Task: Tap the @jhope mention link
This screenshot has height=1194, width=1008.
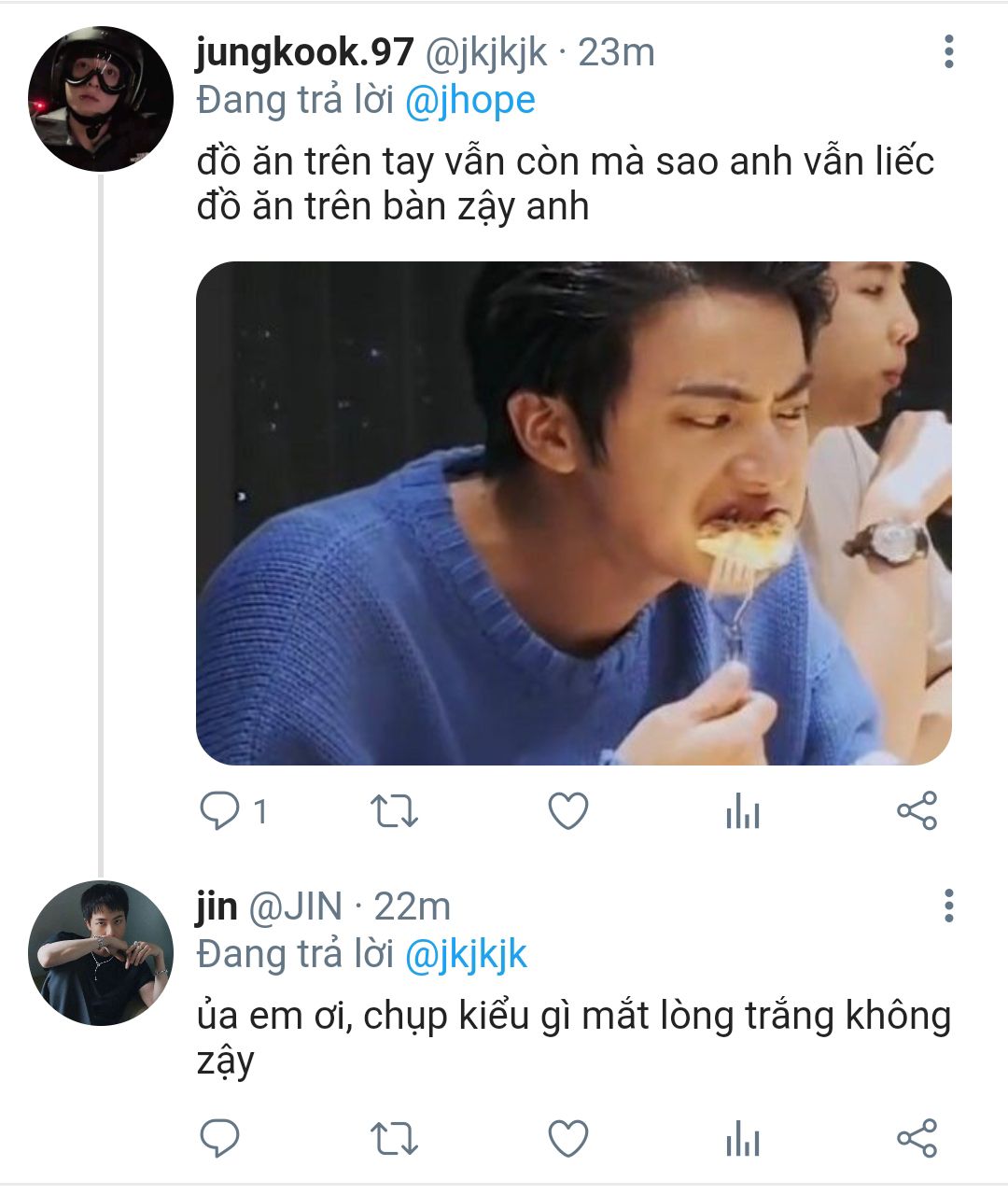Action: pyautogui.click(x=470, y=101)
